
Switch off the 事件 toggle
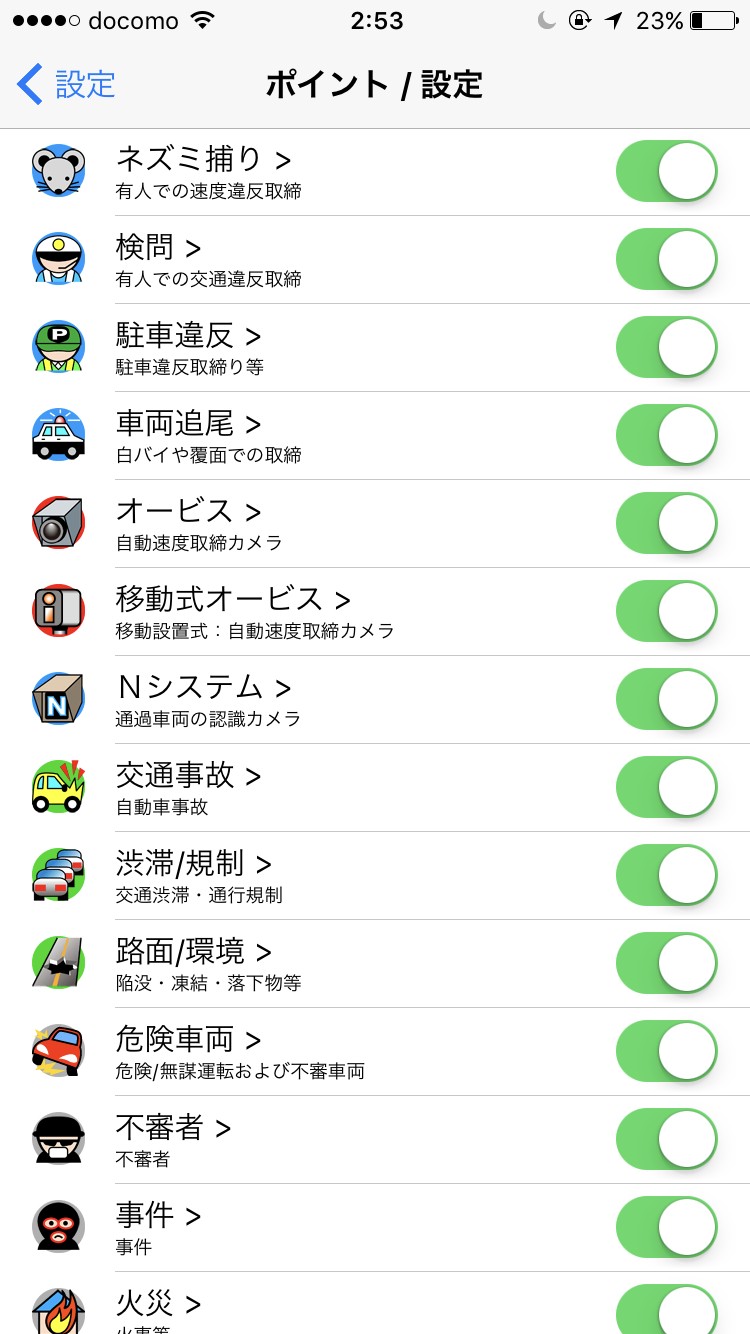click(x=667, y=1227)
